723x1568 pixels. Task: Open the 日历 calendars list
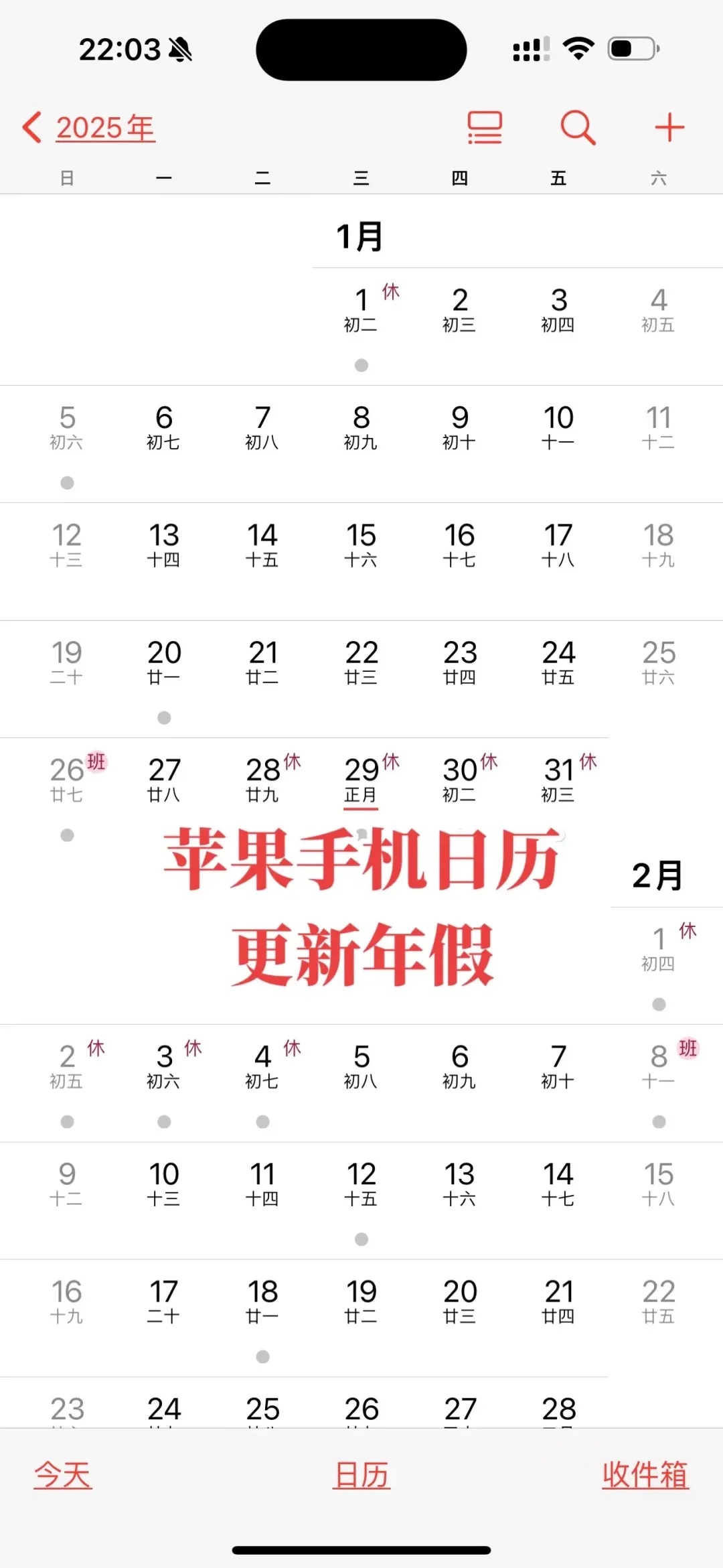361,1475
